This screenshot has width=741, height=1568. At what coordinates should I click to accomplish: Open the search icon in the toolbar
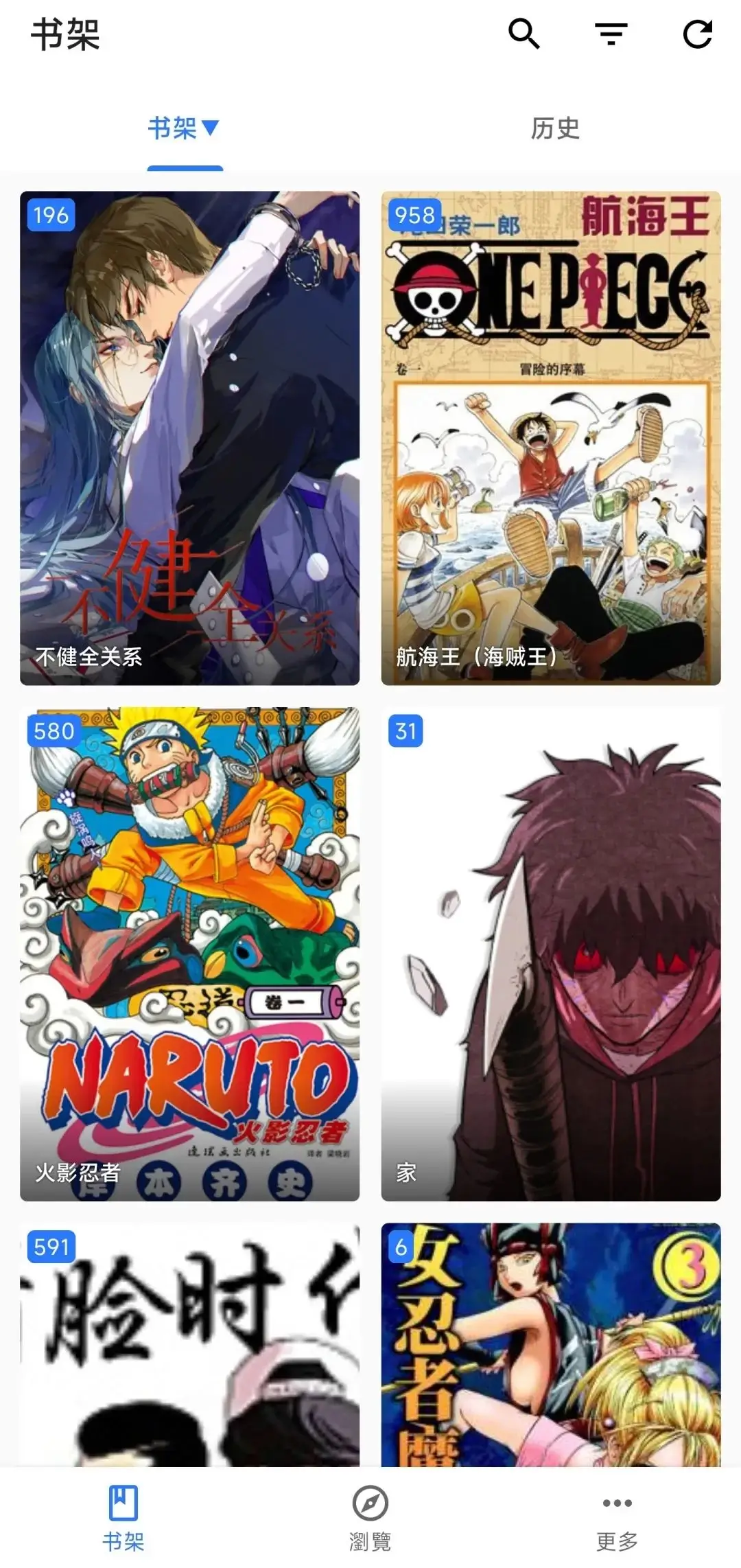[x=524, y=34]
